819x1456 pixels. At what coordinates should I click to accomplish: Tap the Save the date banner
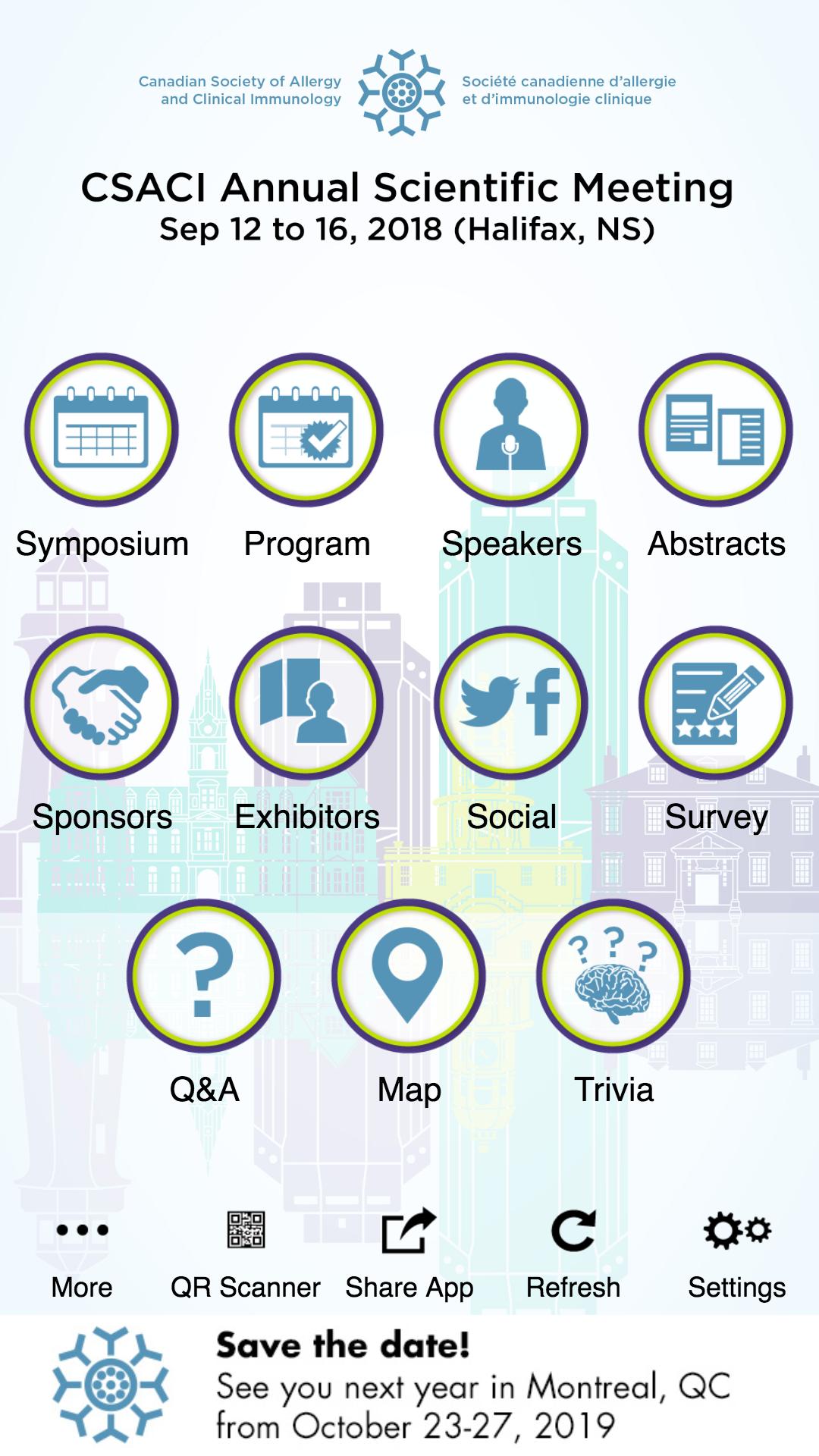pos(409,1385)
